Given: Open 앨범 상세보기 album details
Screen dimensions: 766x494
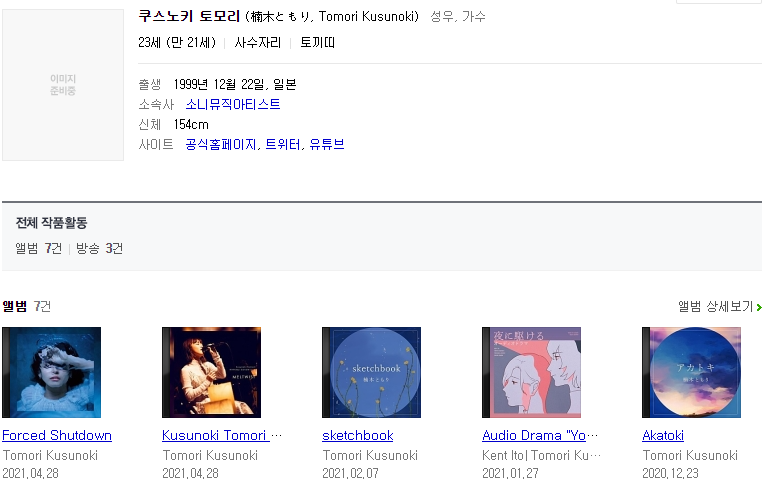Looking at the screenshot, I should point(718,306).
